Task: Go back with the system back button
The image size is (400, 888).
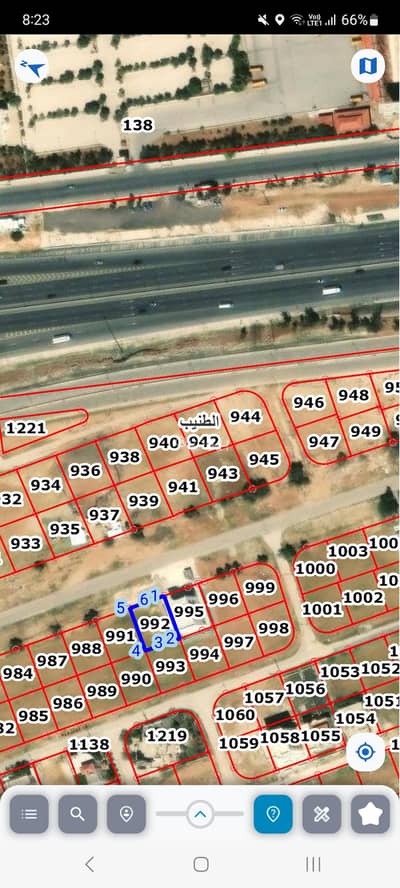Action: click(90, 864)
